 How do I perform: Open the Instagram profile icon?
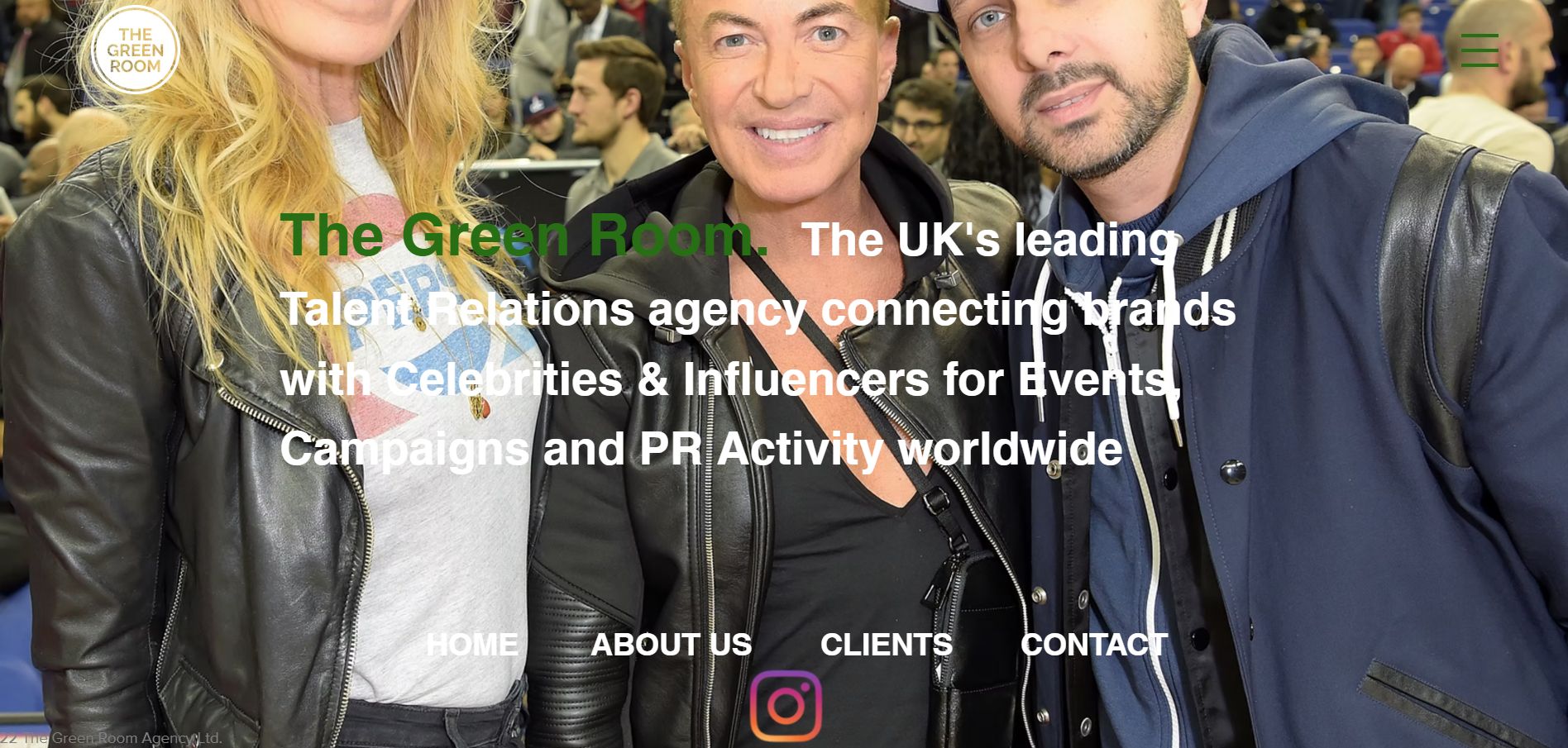[786, 705]
